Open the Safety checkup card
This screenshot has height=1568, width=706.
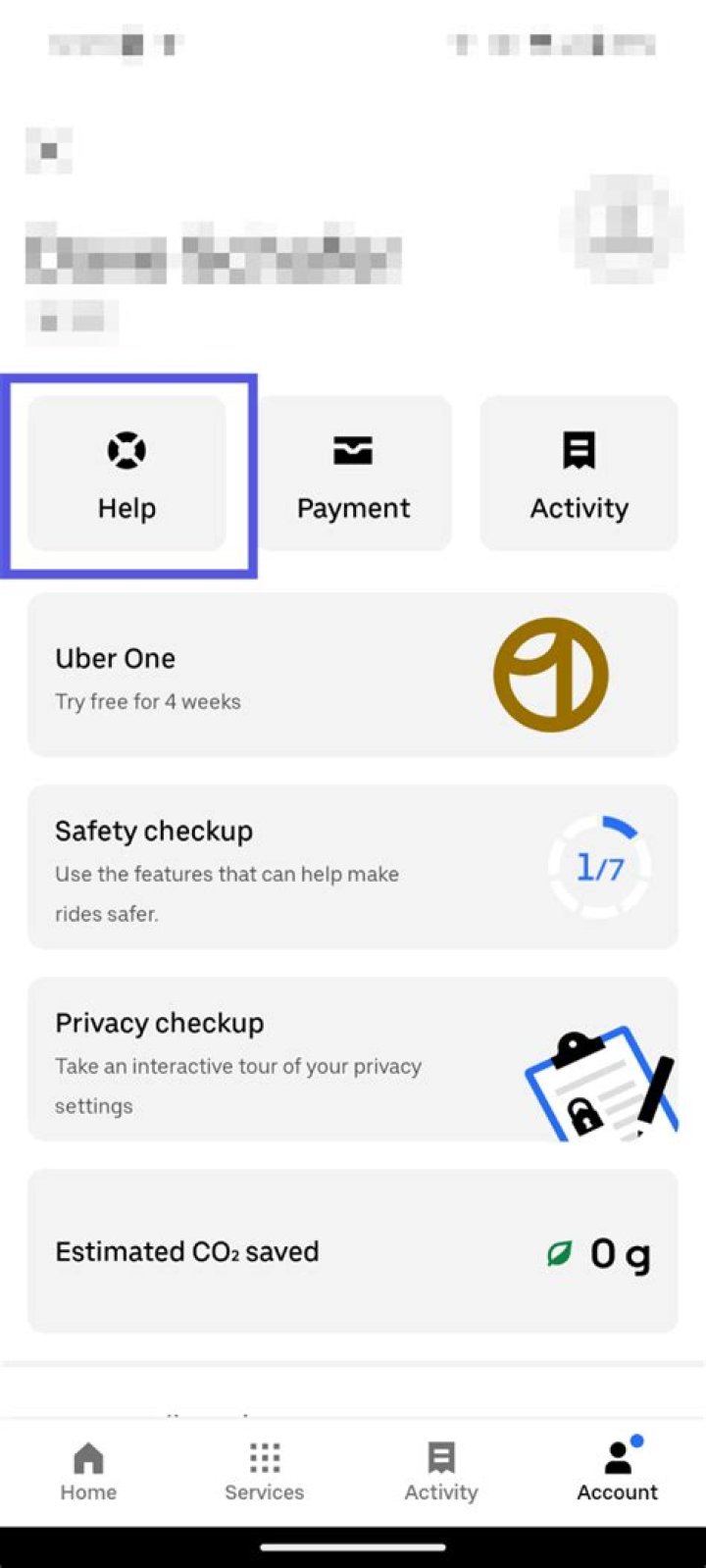coord(353,867)
